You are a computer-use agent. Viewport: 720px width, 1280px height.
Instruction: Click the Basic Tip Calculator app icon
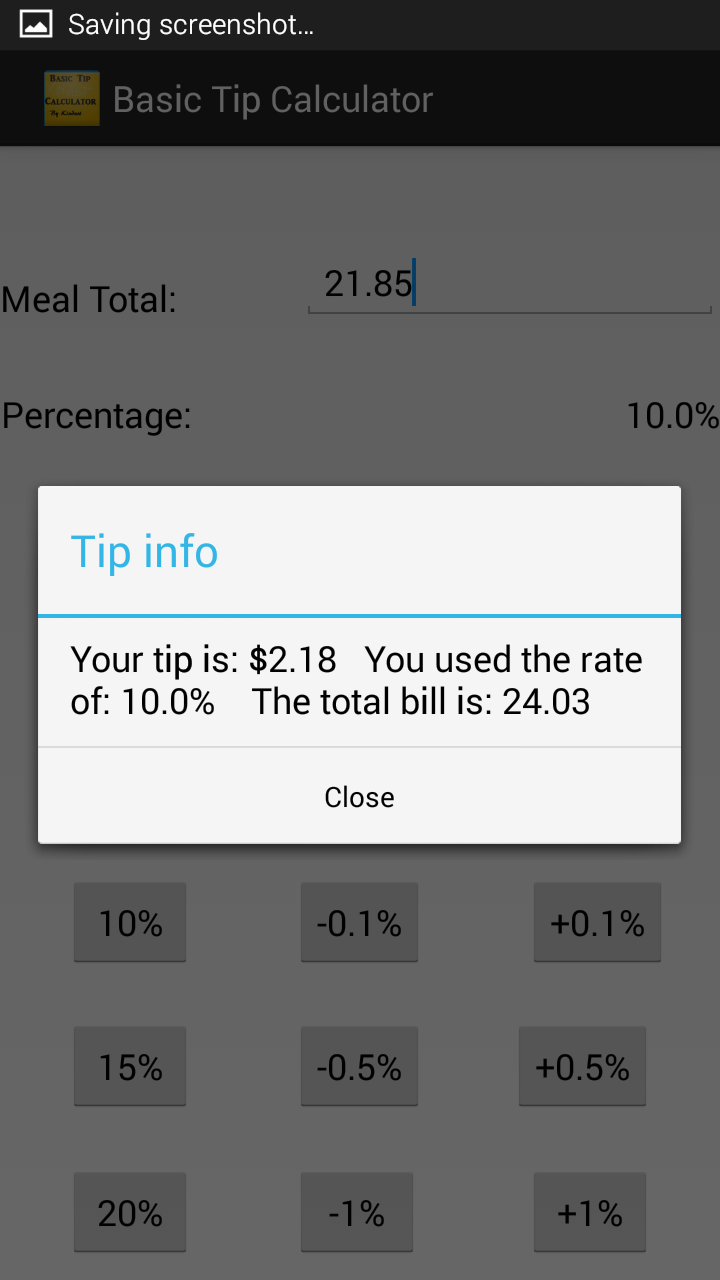click(x=71, y=98)
